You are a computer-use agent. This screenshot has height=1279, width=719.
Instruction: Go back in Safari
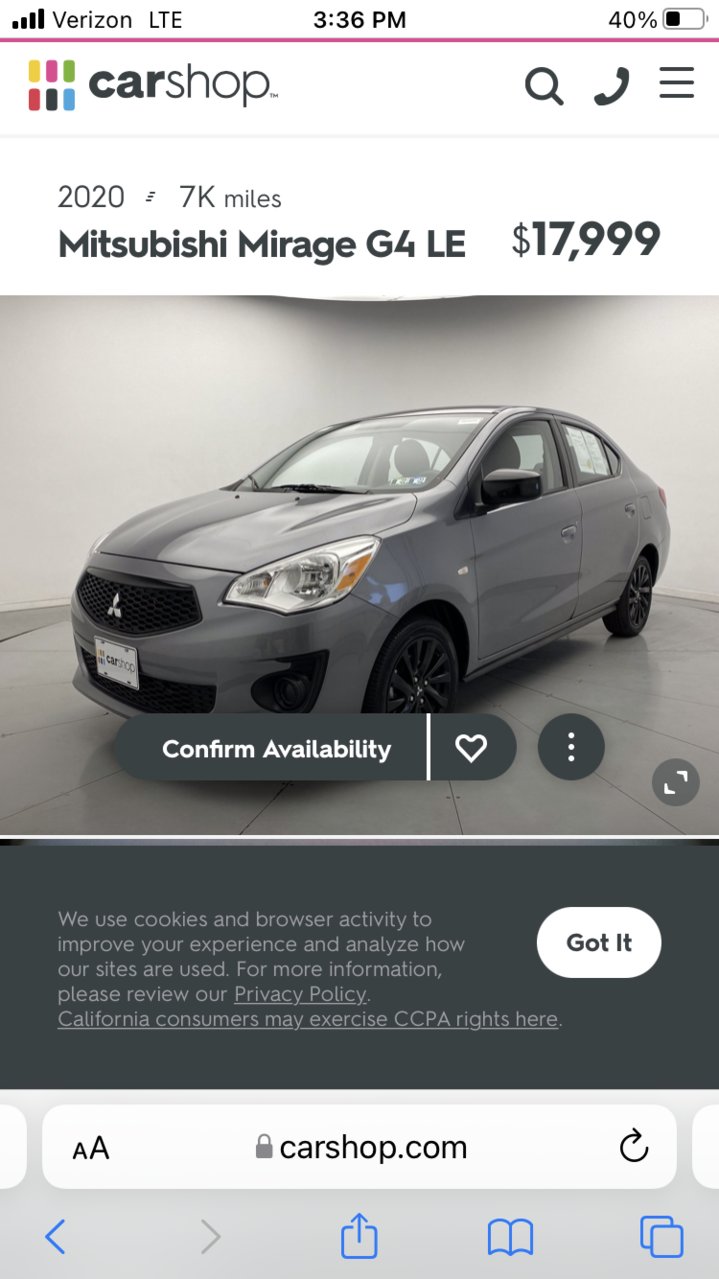click(55, 1237)
